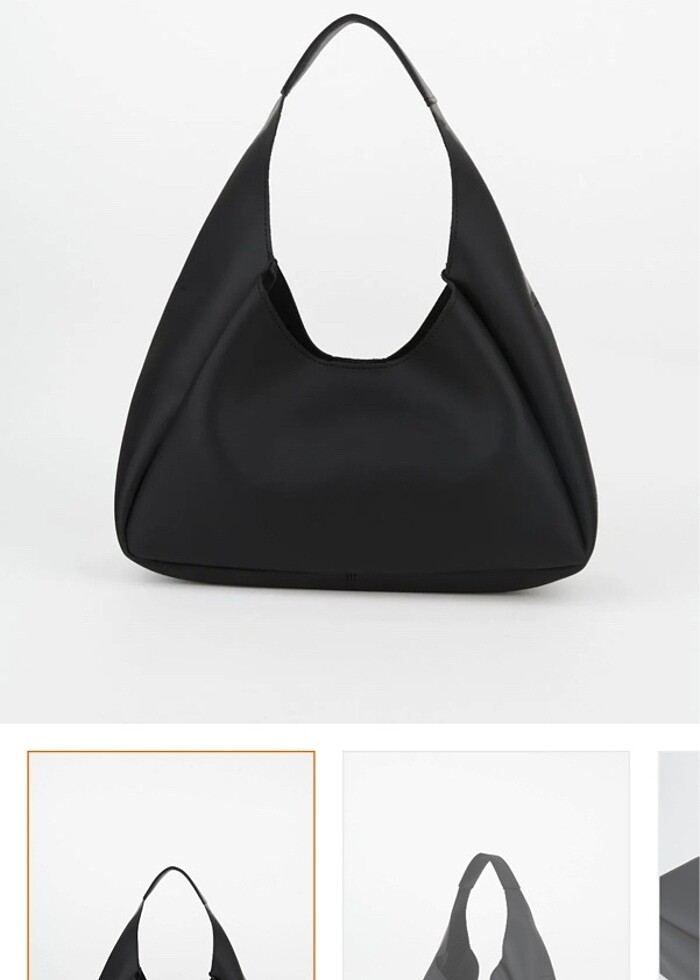Show the partially visible third gallery thumbnail
This screenshot has height=980, width=700.
tap(679, 866)
